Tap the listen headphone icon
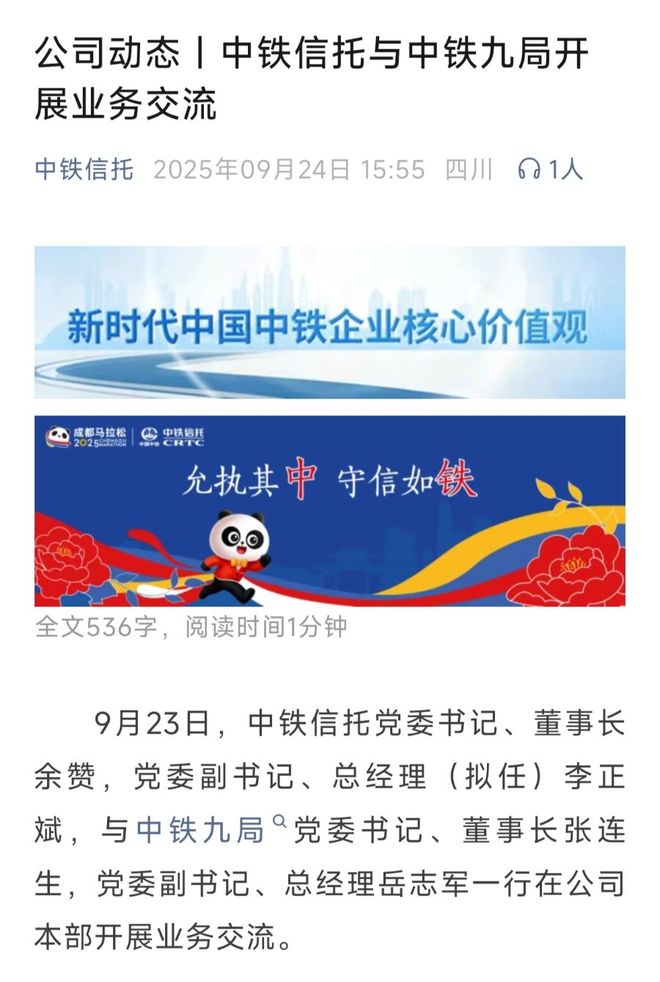 coord(529,170)
